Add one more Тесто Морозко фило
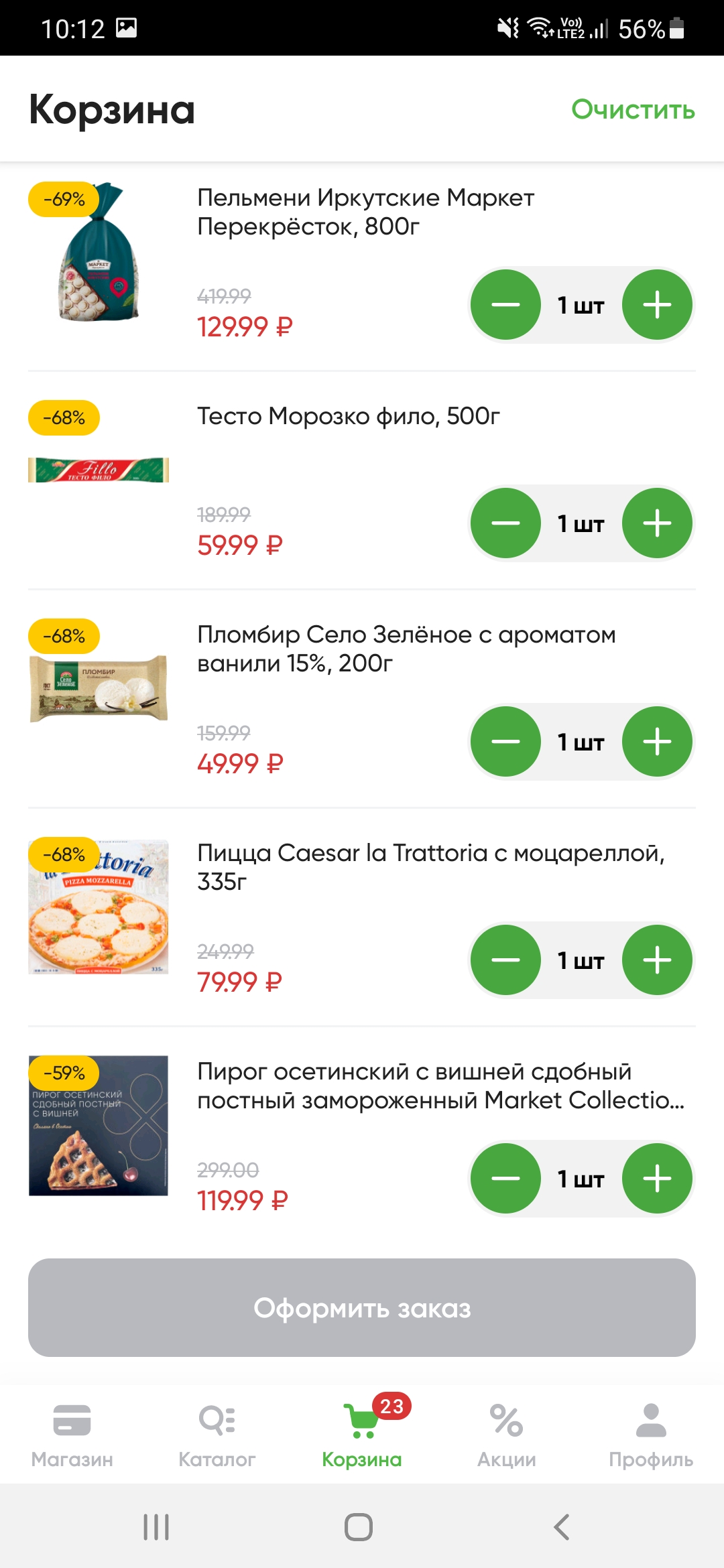The width and height of the screenshot is (724, 1568). pyautogui.click(x=657, y=523)
